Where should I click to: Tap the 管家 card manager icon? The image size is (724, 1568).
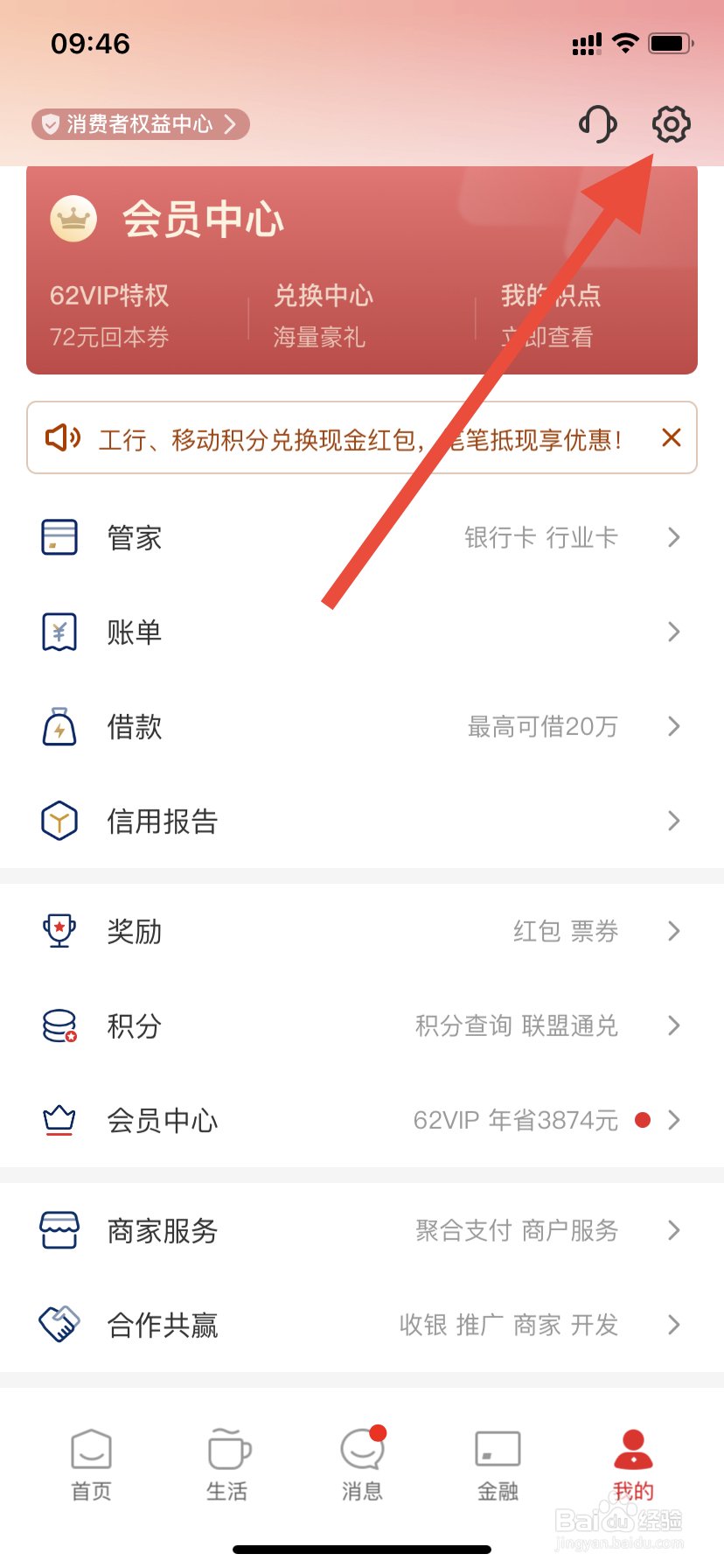click(x=59, y=537)
